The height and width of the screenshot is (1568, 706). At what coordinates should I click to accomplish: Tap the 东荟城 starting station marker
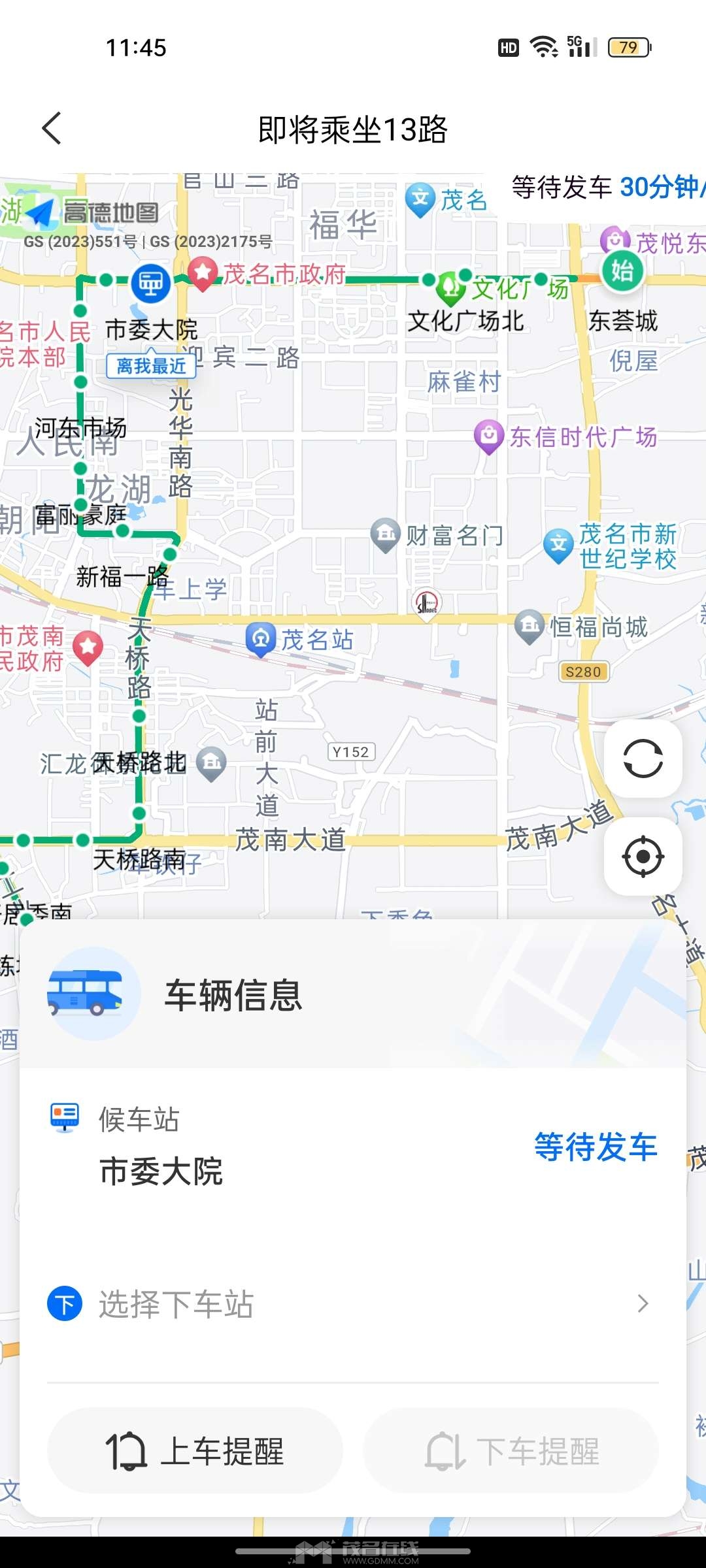622,270
